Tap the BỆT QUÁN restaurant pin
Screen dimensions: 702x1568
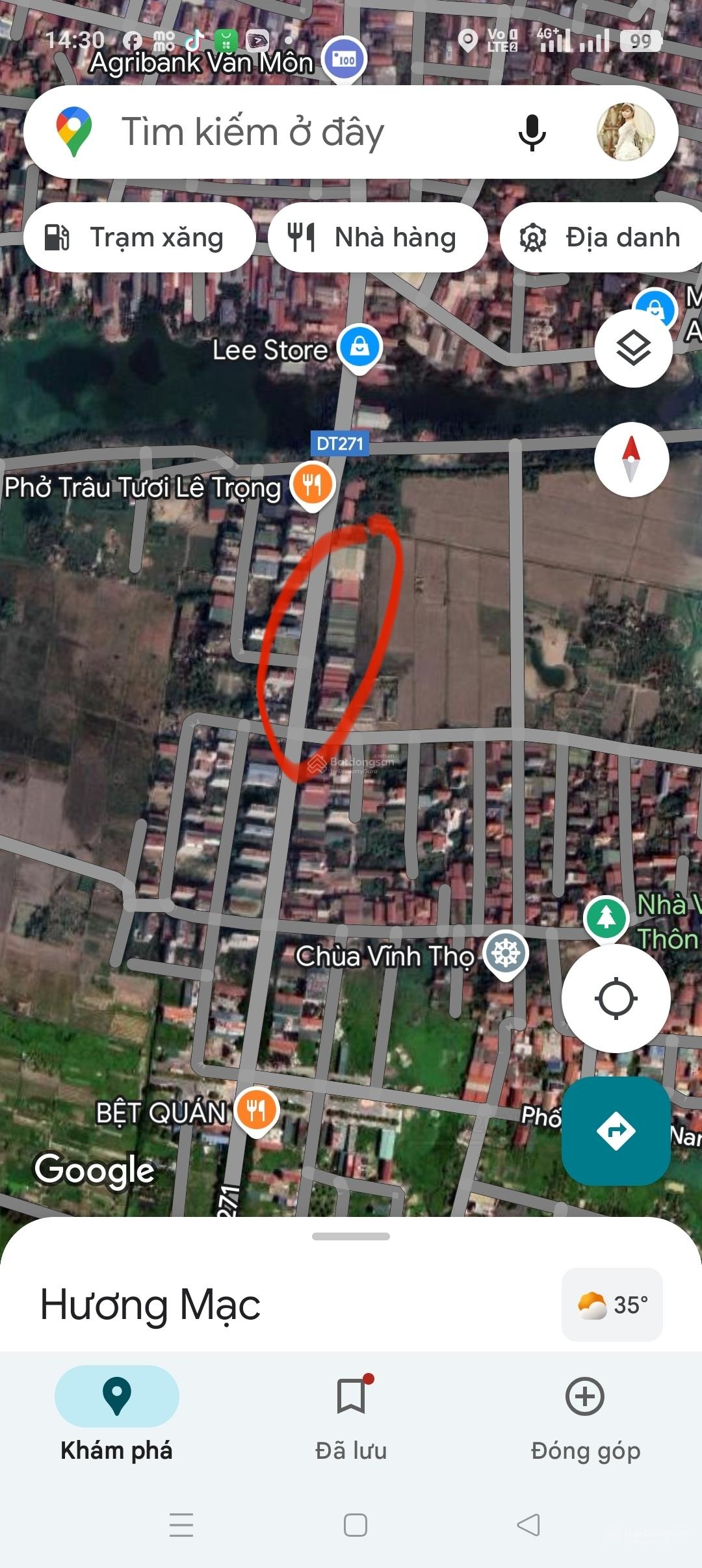(257, 1110)
